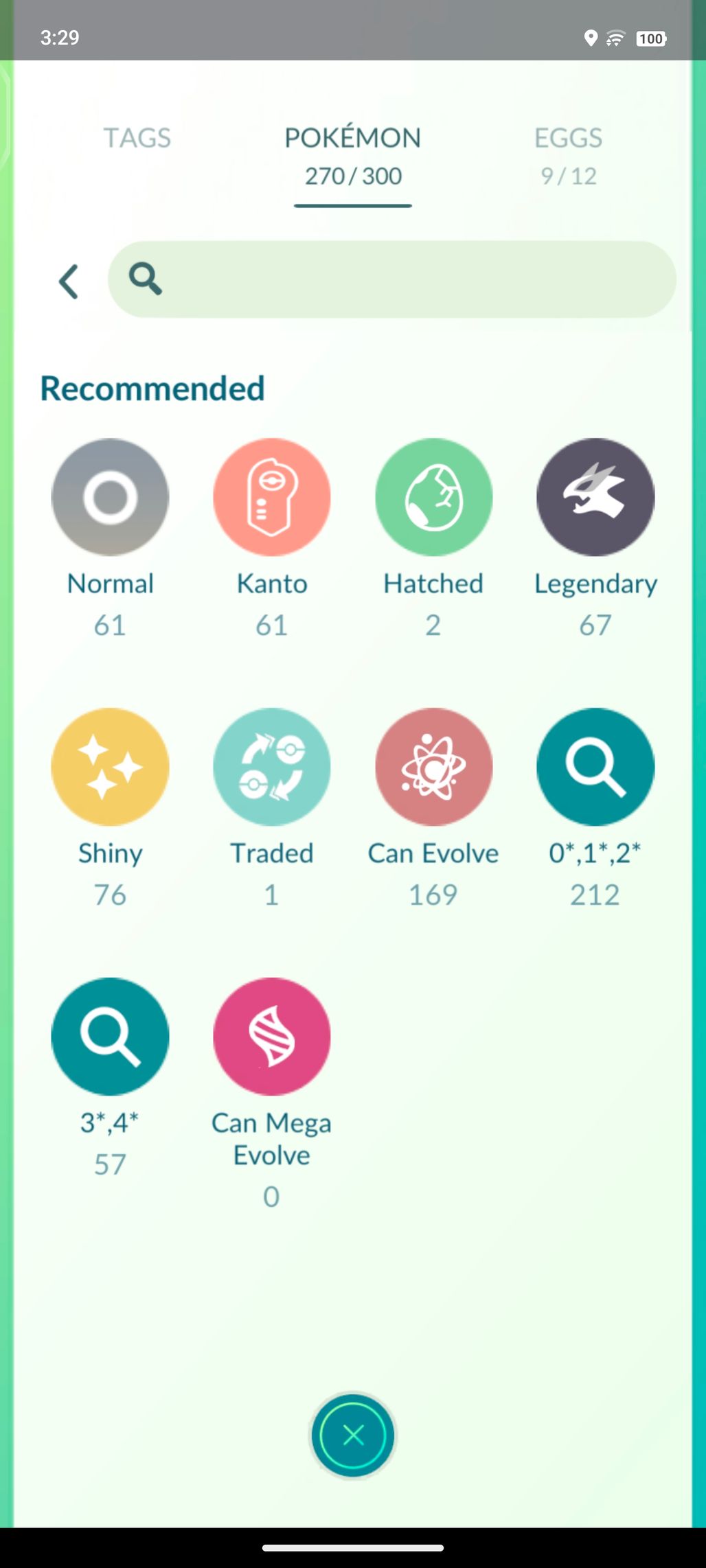Show Legendary Pokémon
This screenshot has height=1568, width=706.
click(595, 497)
